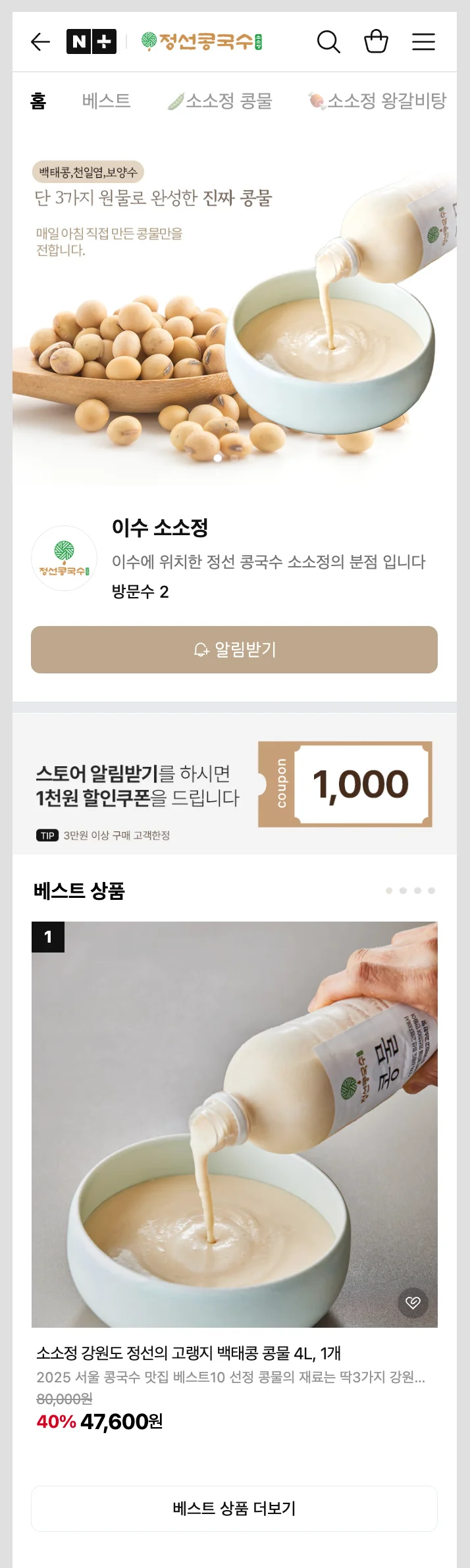The width and height of the screenshot is (470, 1568).
Task: Tap 베스트 상품 더보기
Action: click(234, 1508)
